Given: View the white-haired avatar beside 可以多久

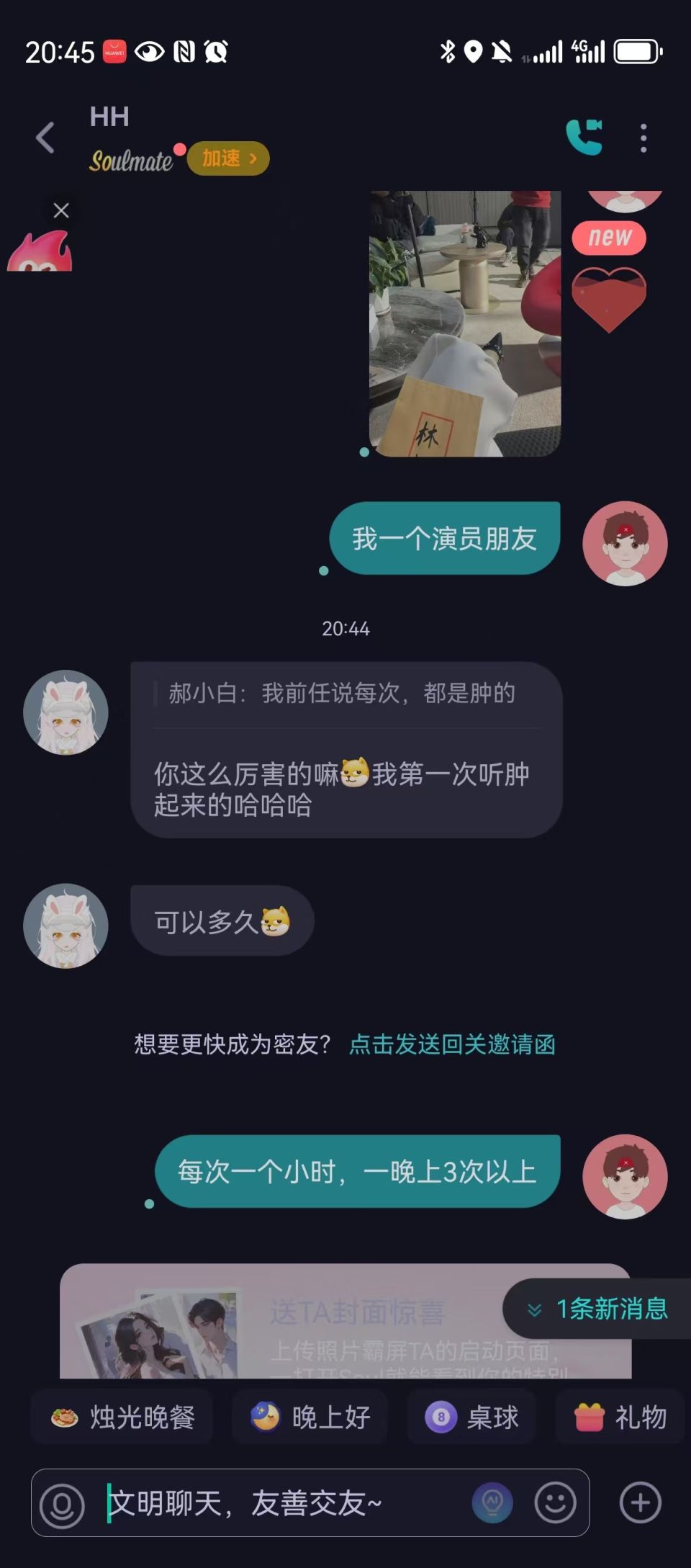Looking at the screenshot, I should pos(66,926).
